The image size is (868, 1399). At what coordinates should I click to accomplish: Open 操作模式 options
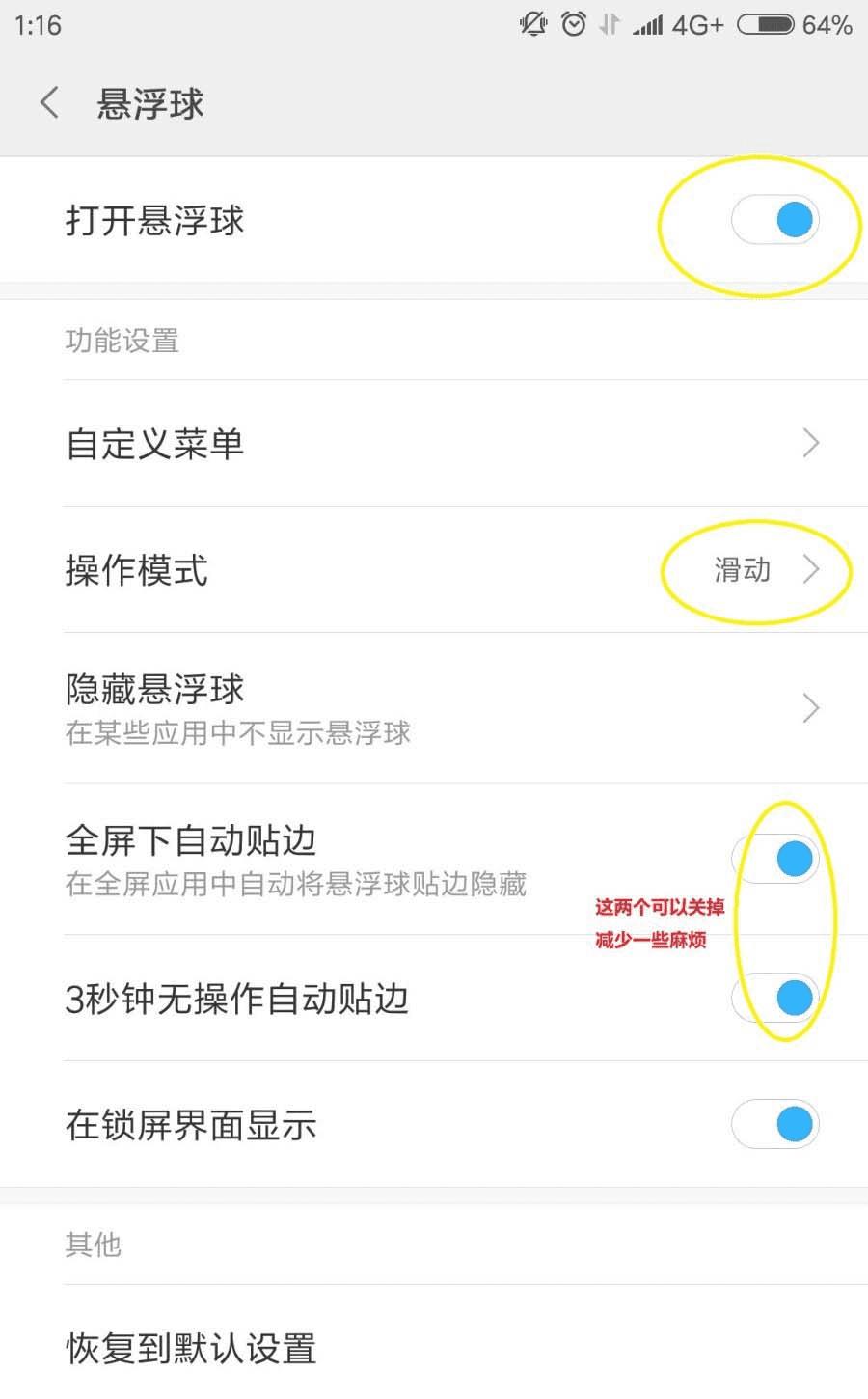coord(434,570)
